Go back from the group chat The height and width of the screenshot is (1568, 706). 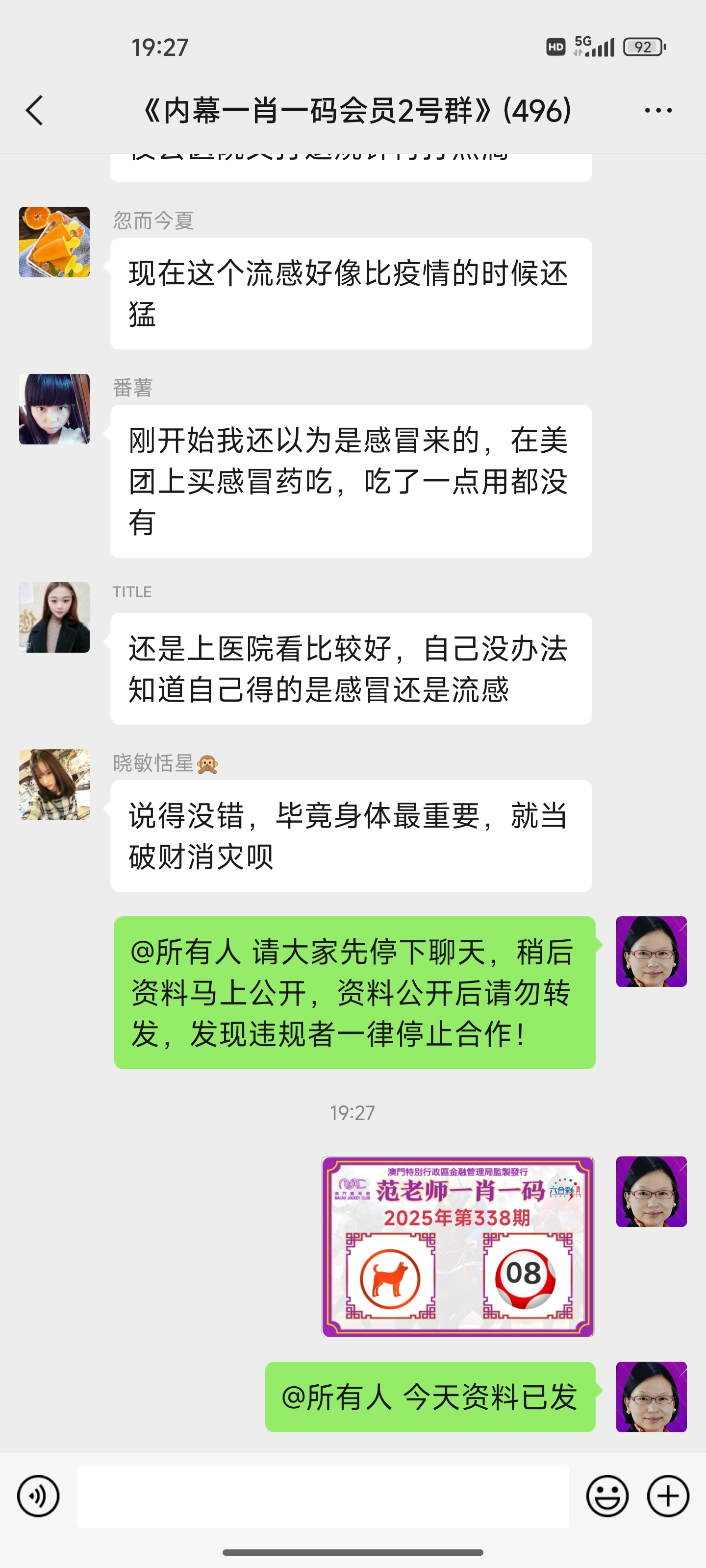click(35, 111)
